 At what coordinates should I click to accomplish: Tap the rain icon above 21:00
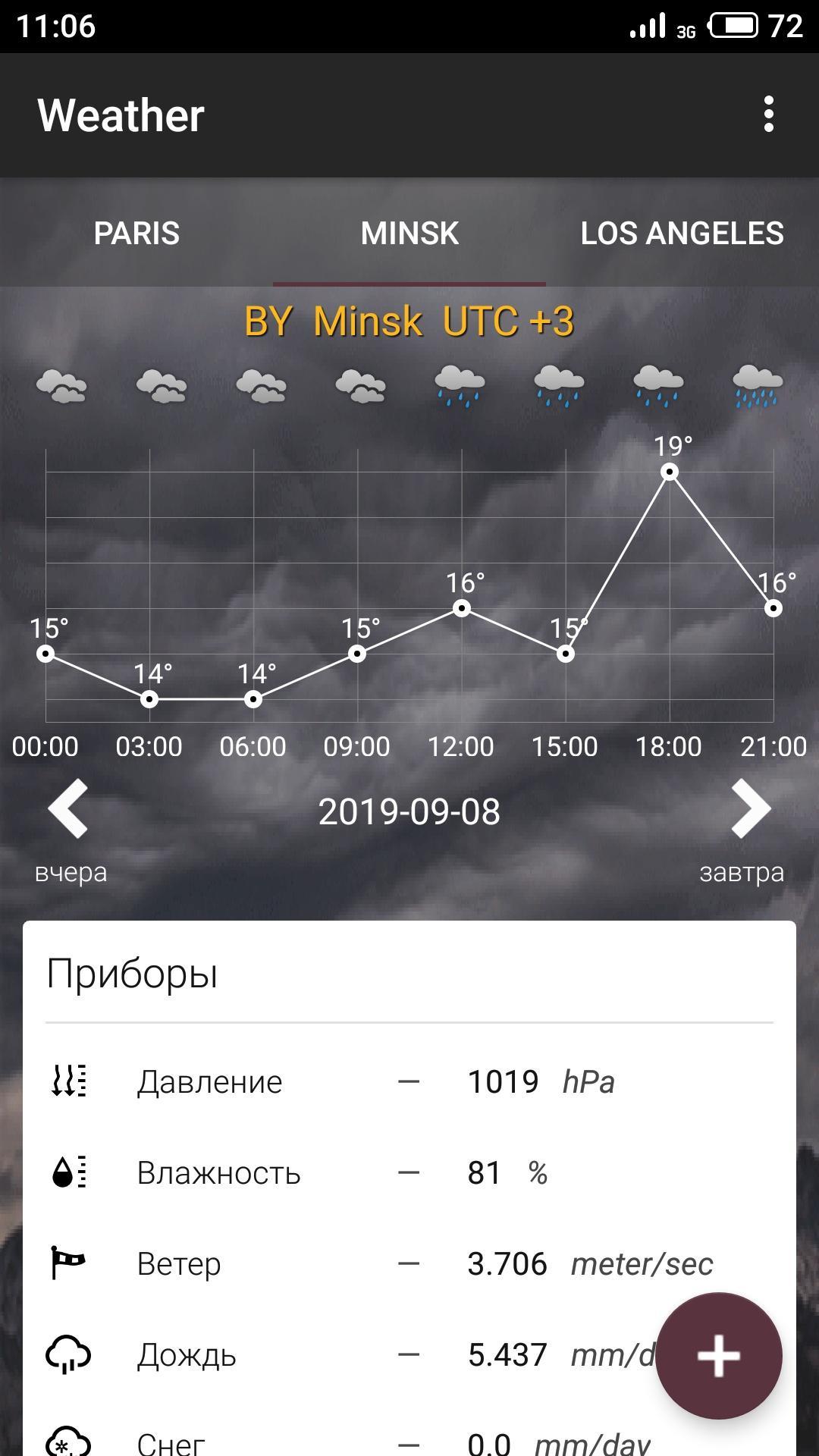pos(756,387)
